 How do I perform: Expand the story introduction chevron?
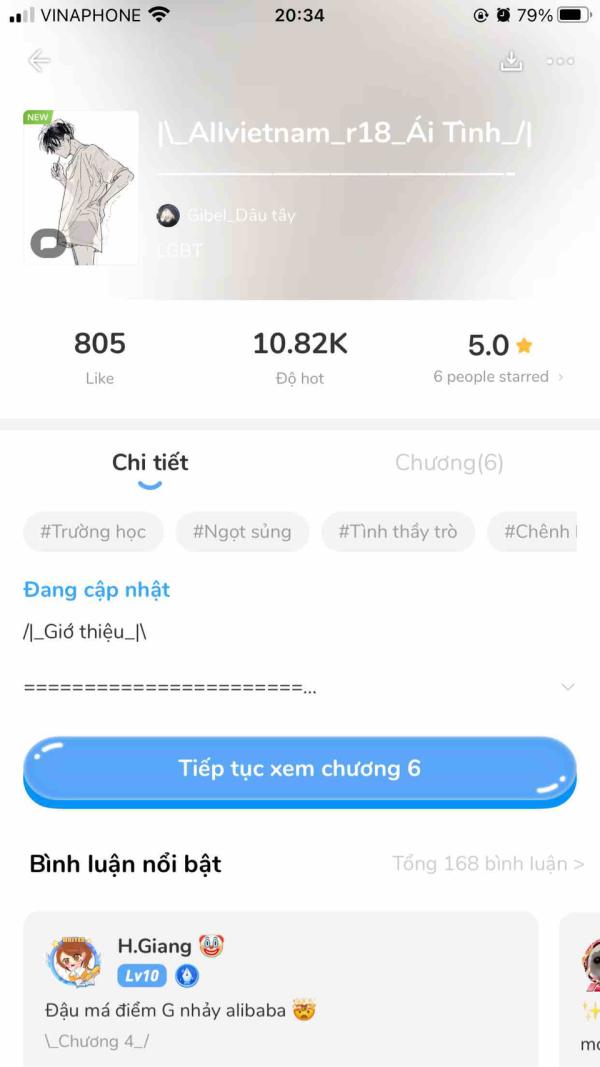point(568,687)
